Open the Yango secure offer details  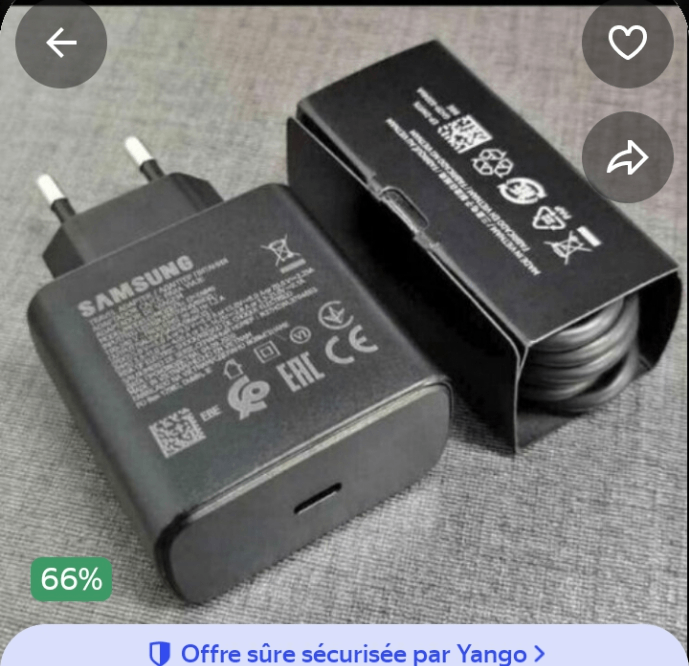(345, 654)
